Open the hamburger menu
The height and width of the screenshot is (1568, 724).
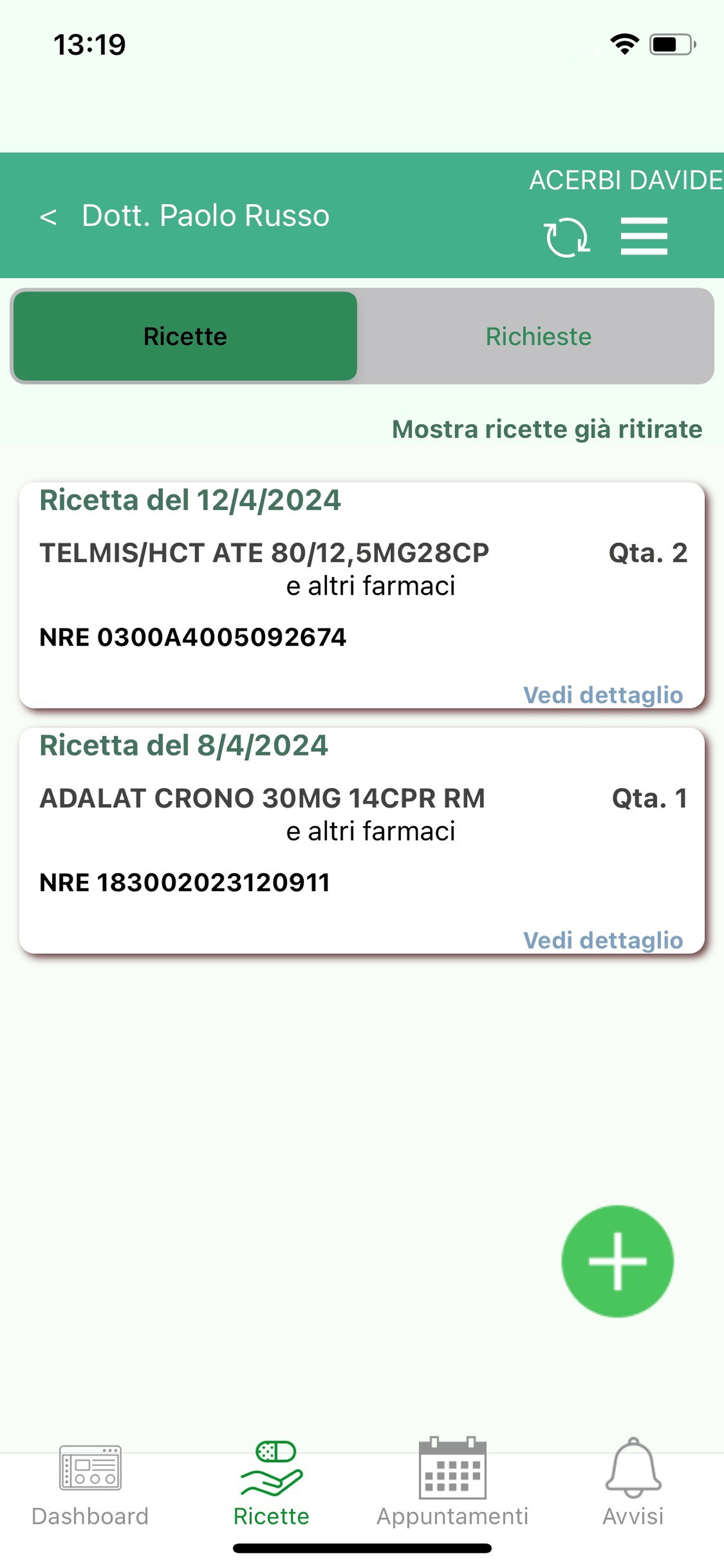pyautogui.click(x=644, y=236)
